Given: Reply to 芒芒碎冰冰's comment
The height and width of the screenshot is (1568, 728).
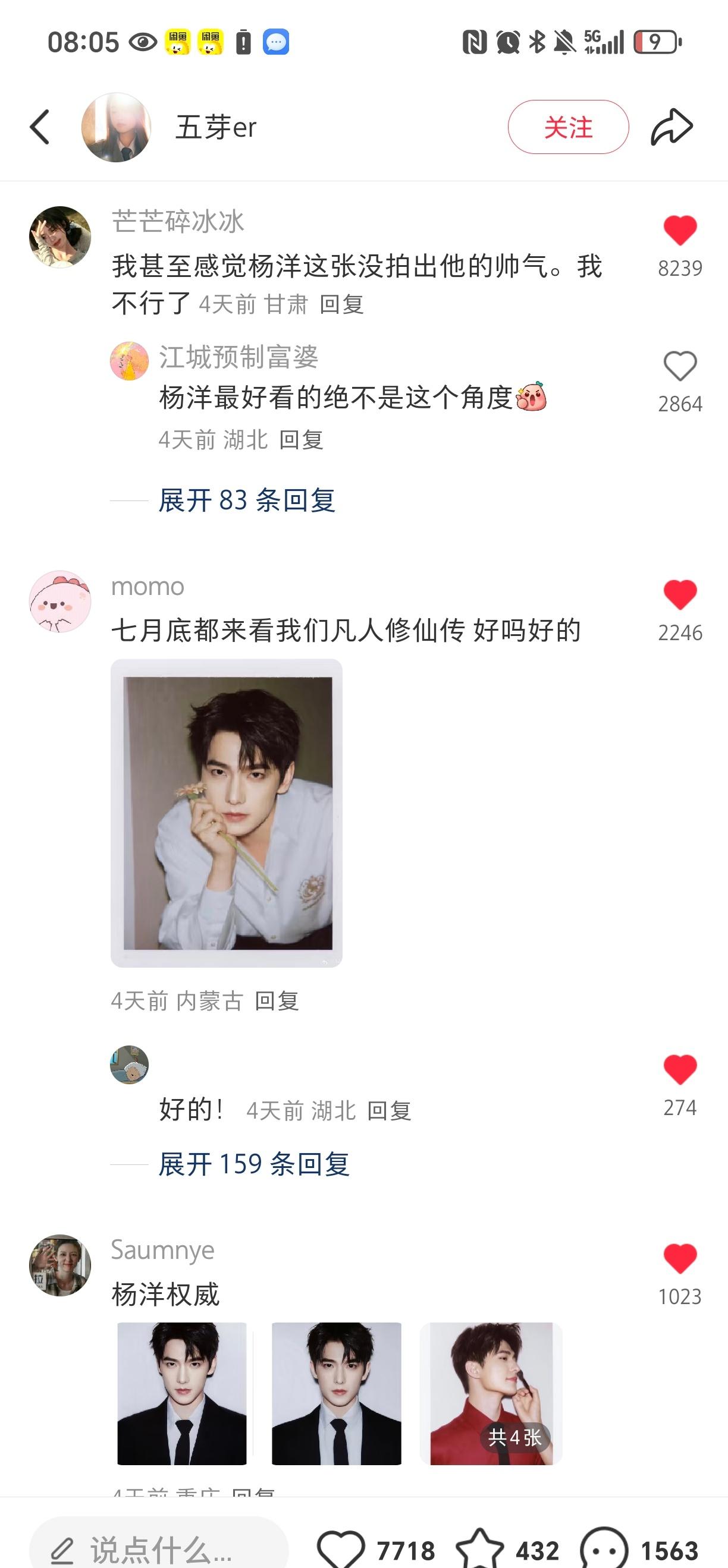Looking at the screenshot, I should pos(341,304).
